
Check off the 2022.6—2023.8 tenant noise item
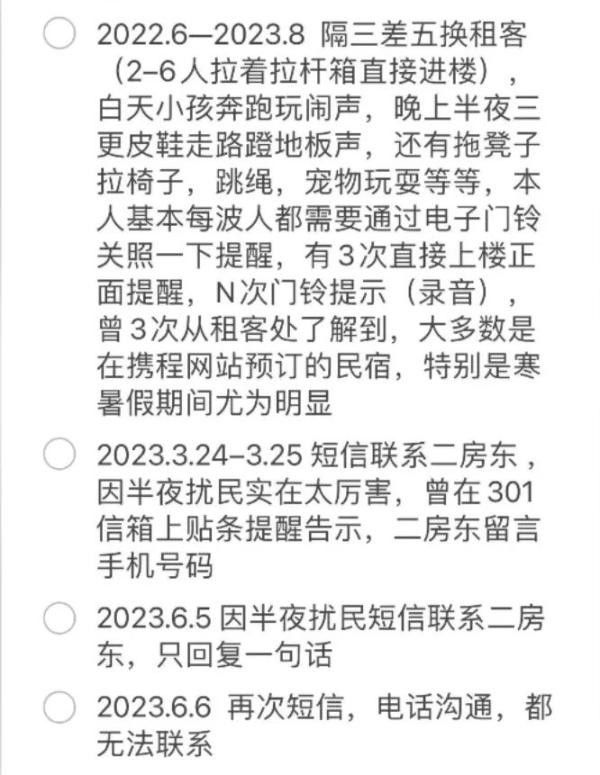click(x=59, y=34)
